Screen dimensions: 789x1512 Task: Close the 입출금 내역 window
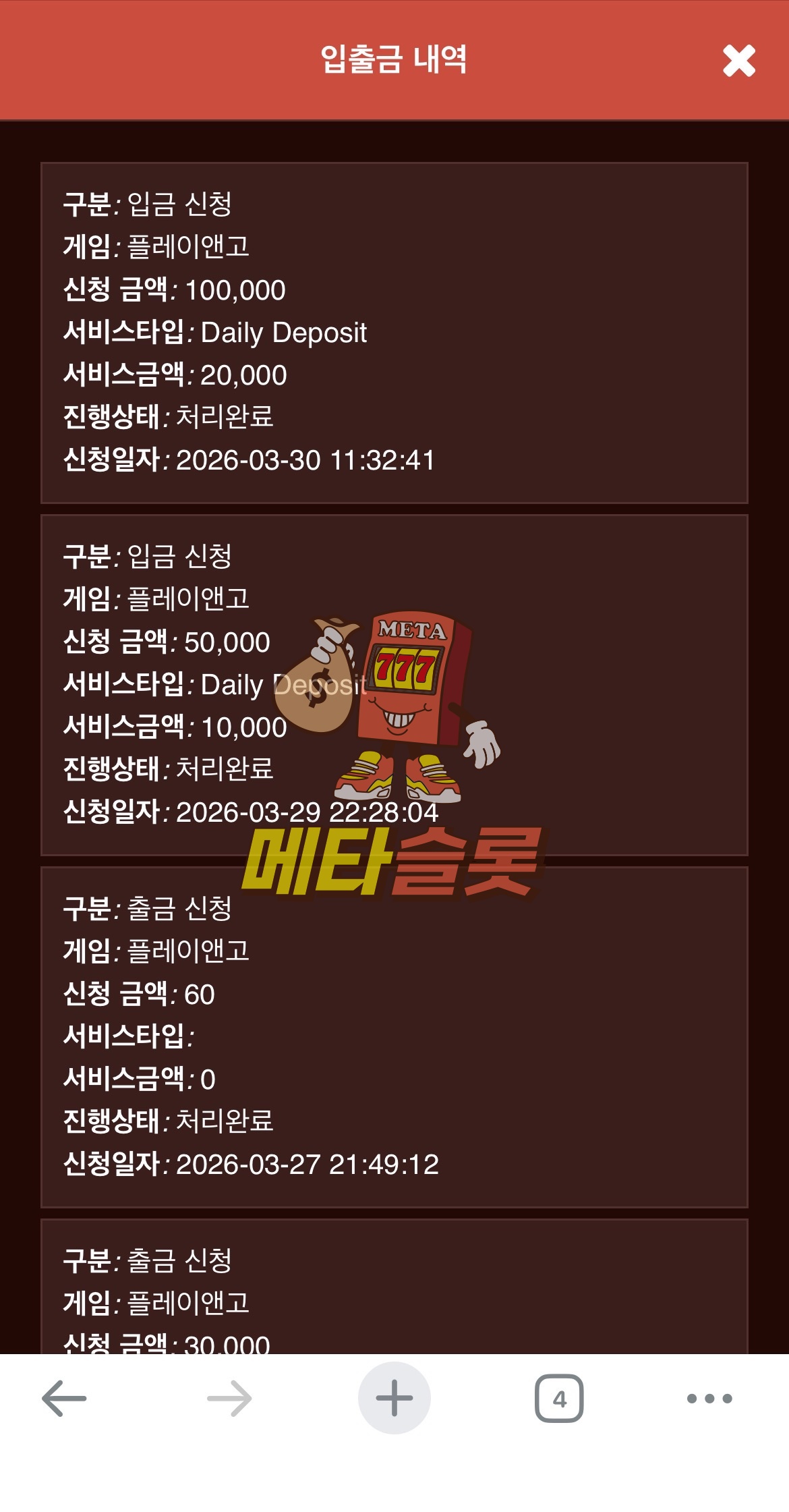coord(738,61)
